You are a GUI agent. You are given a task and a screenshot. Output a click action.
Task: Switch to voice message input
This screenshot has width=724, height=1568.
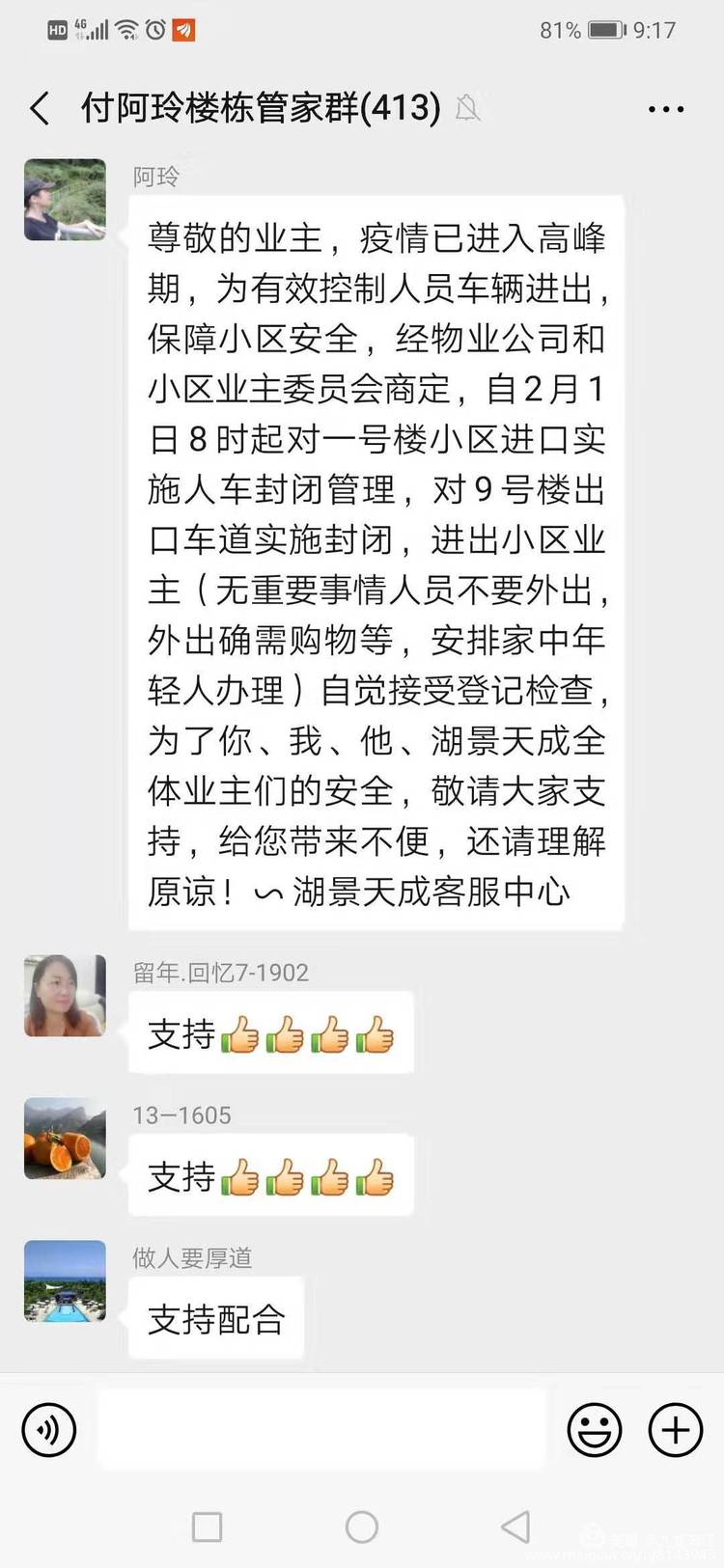48,1429
